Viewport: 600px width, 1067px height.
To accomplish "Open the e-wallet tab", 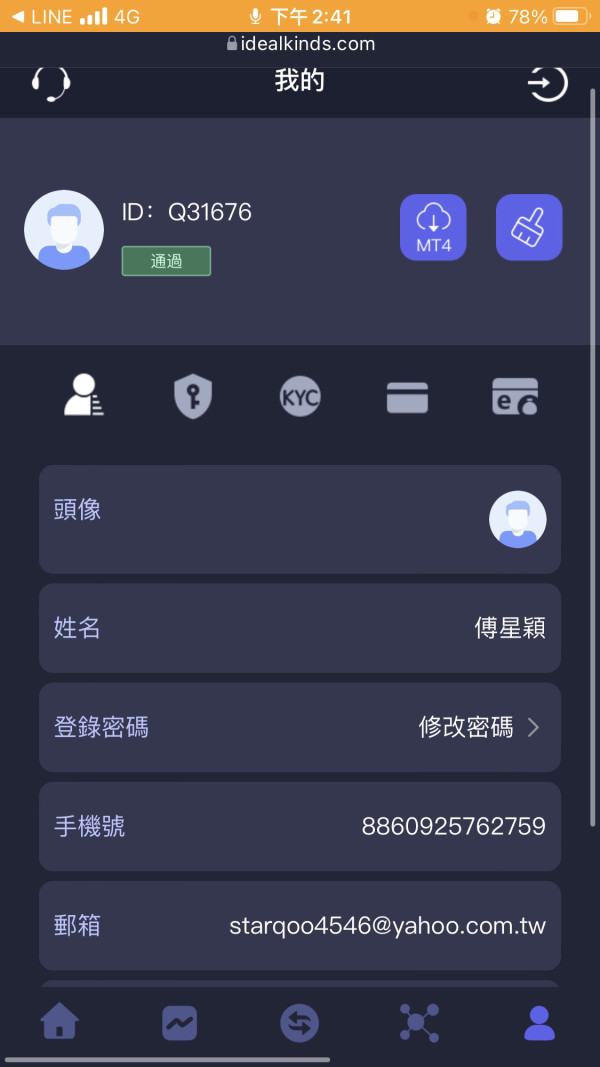I will tap(515, 397).
